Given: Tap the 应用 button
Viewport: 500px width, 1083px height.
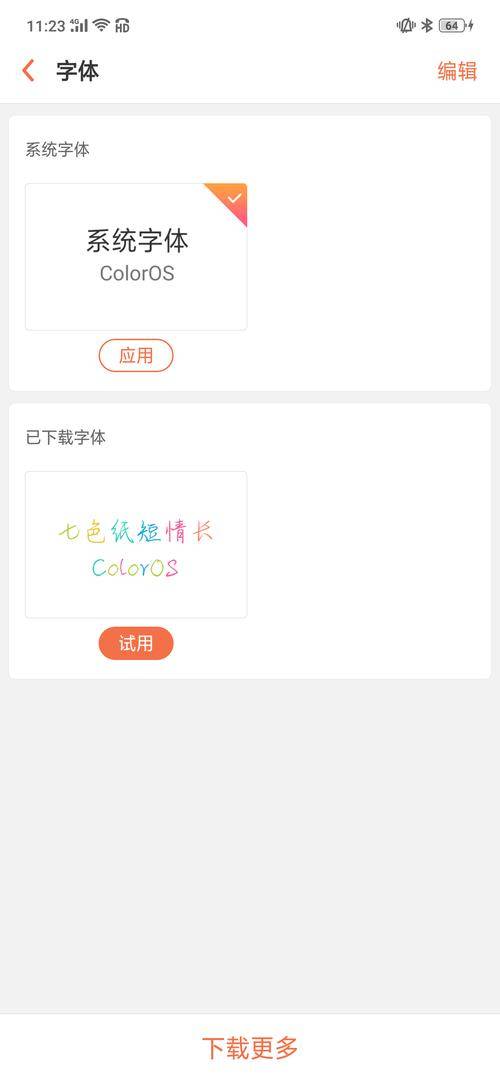Looking at the screenshot, I should click(136, 356).
